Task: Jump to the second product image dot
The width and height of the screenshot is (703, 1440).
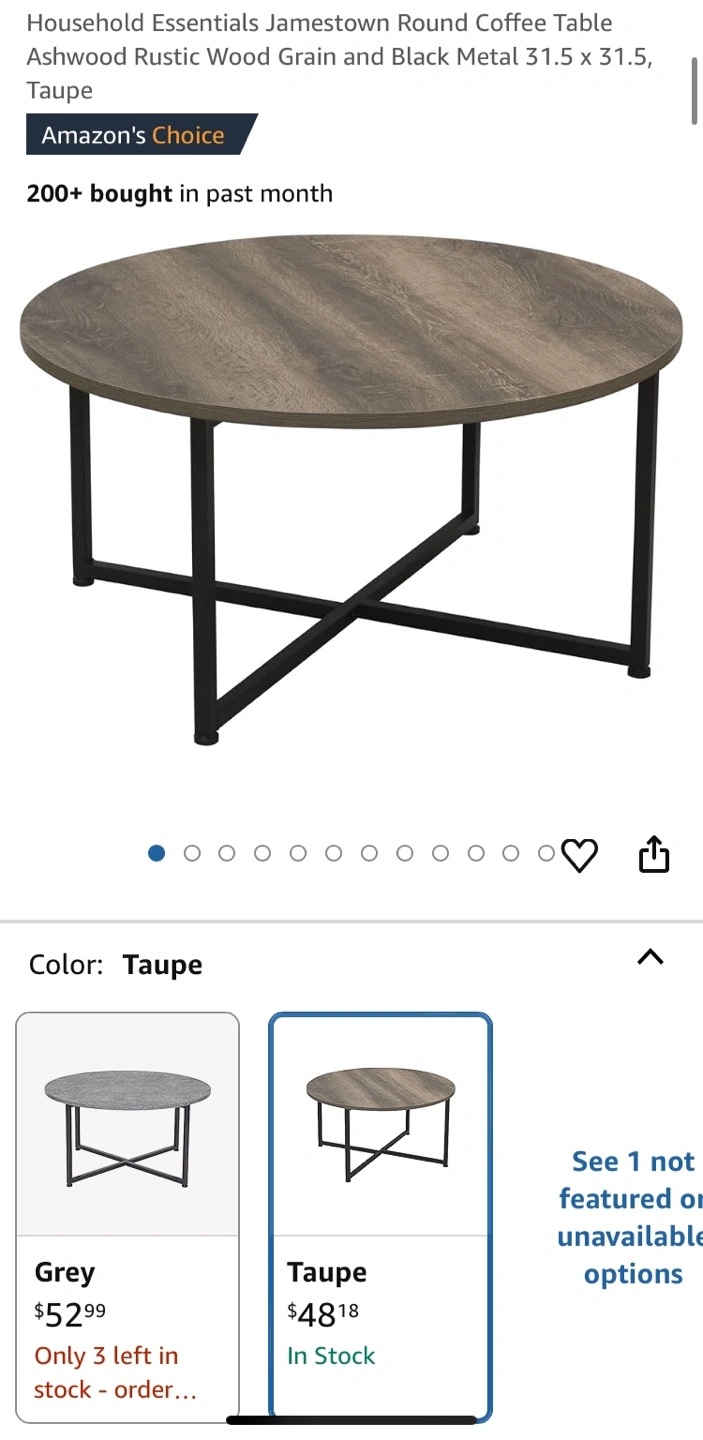Action: click(192, 853)
